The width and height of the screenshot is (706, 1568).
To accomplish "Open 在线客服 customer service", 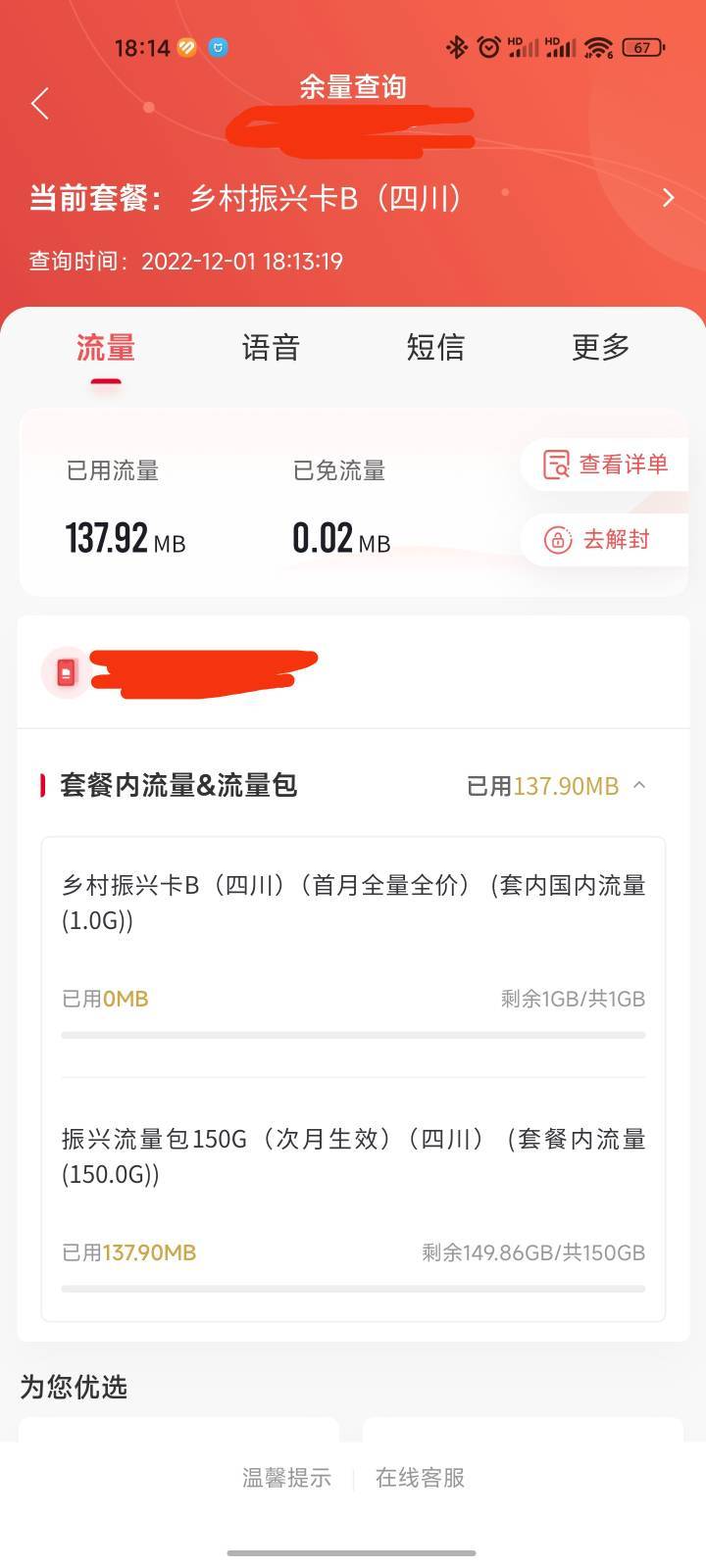I will 420,1478.
